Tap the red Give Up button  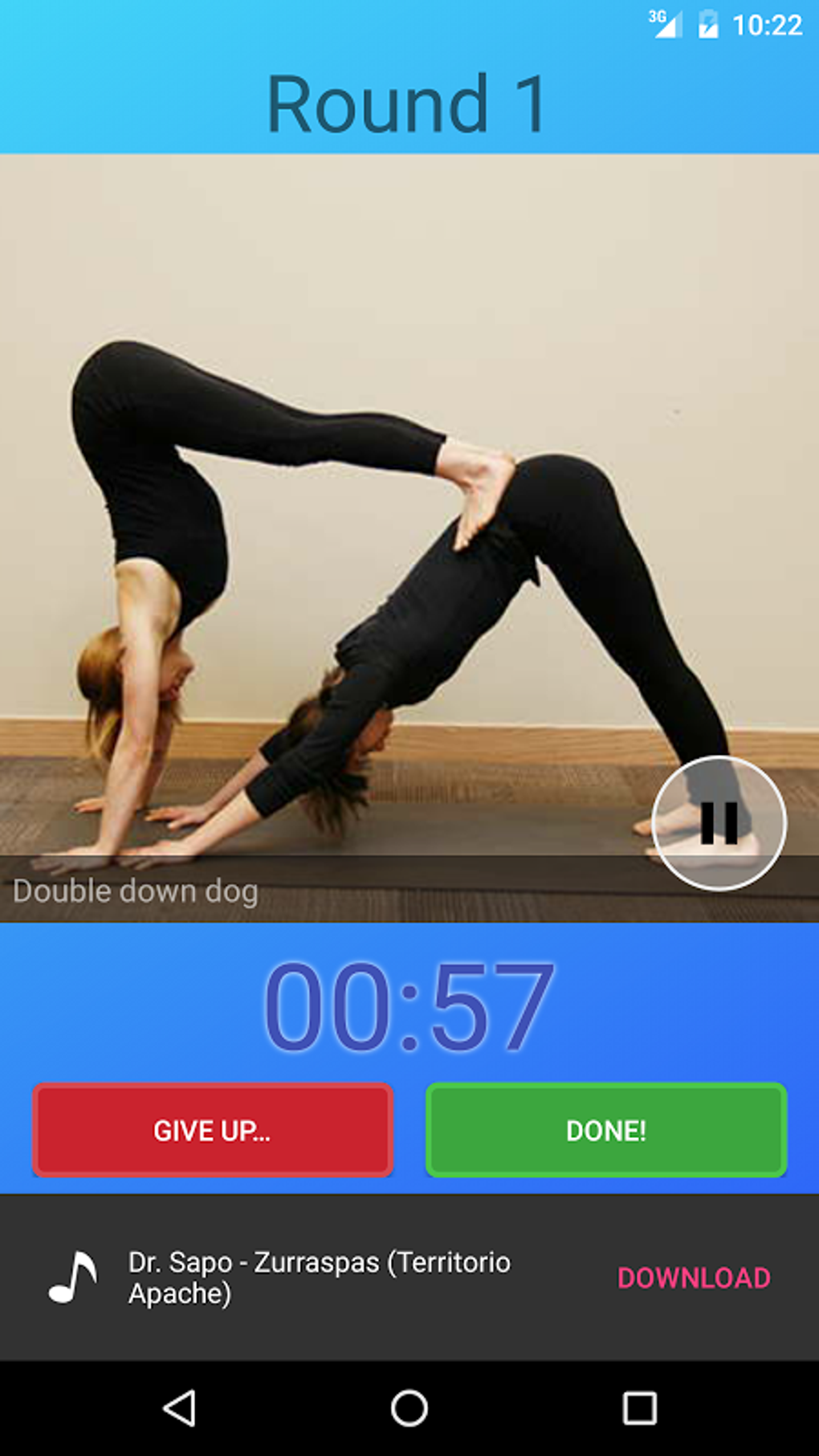[x=213, y=1130]
